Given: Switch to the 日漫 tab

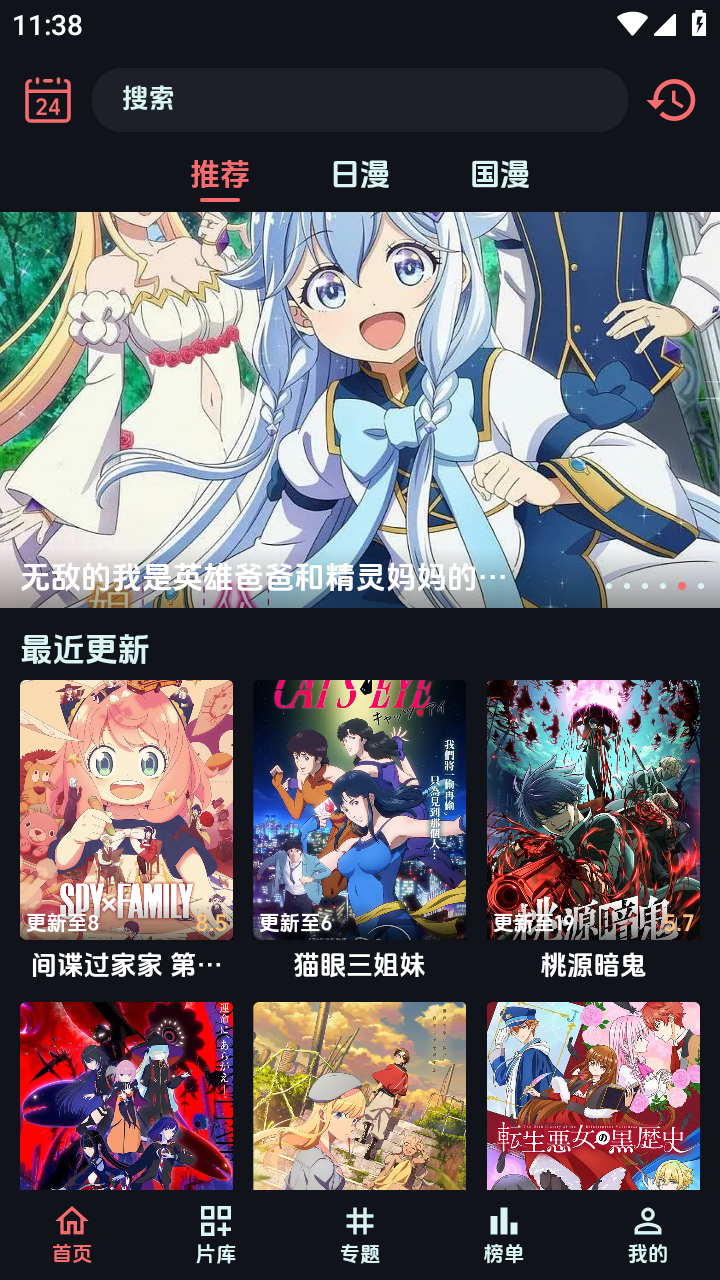Looking at the screenshot, I should point(360,174).
